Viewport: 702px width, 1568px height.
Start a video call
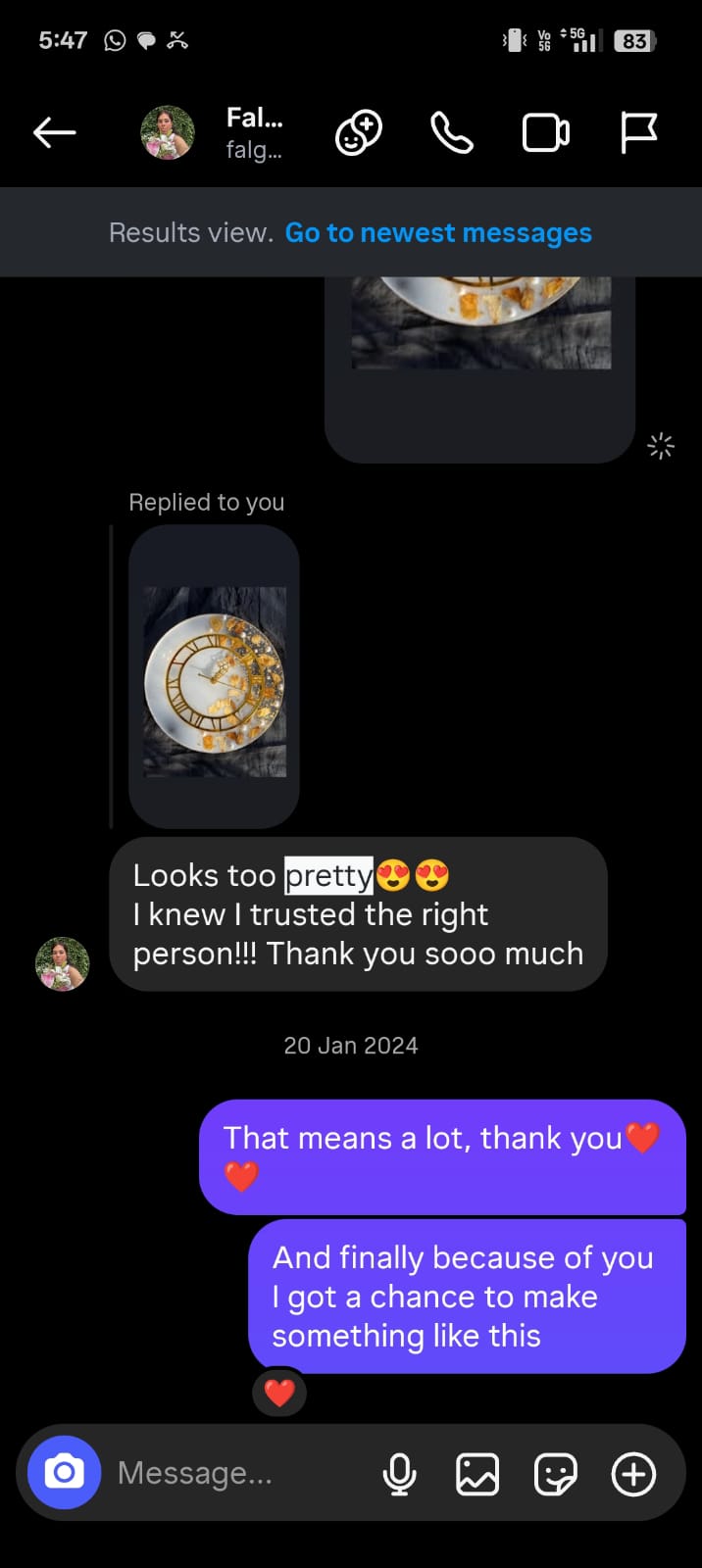click(545, 132)
